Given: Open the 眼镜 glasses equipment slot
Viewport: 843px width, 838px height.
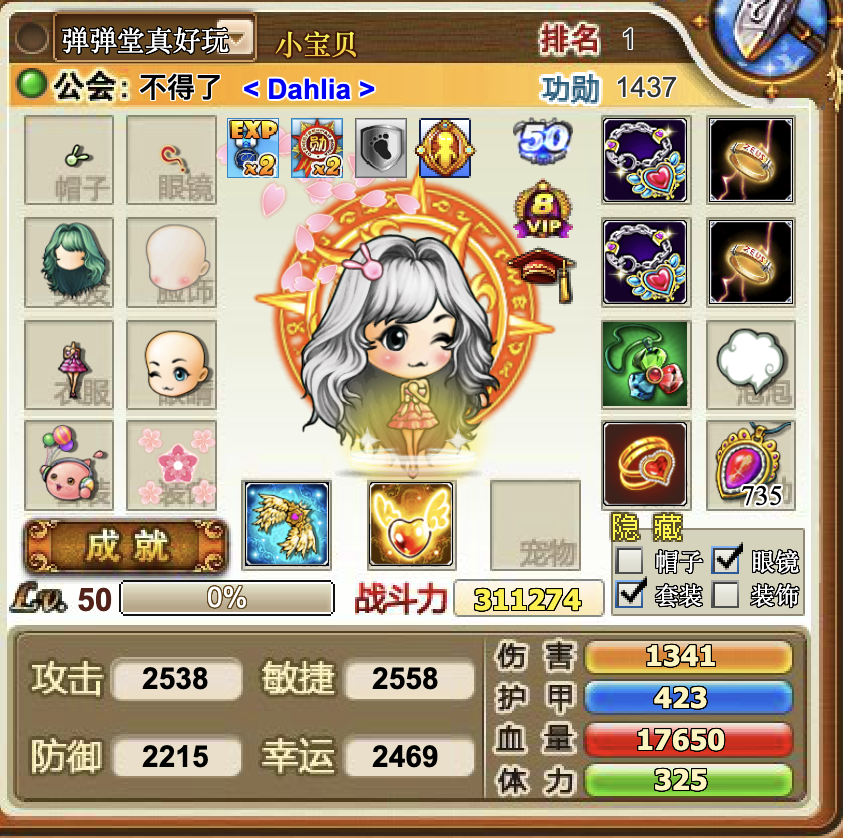Looking at the screenshot, I should pyautogui.click(x=171, y=160).
